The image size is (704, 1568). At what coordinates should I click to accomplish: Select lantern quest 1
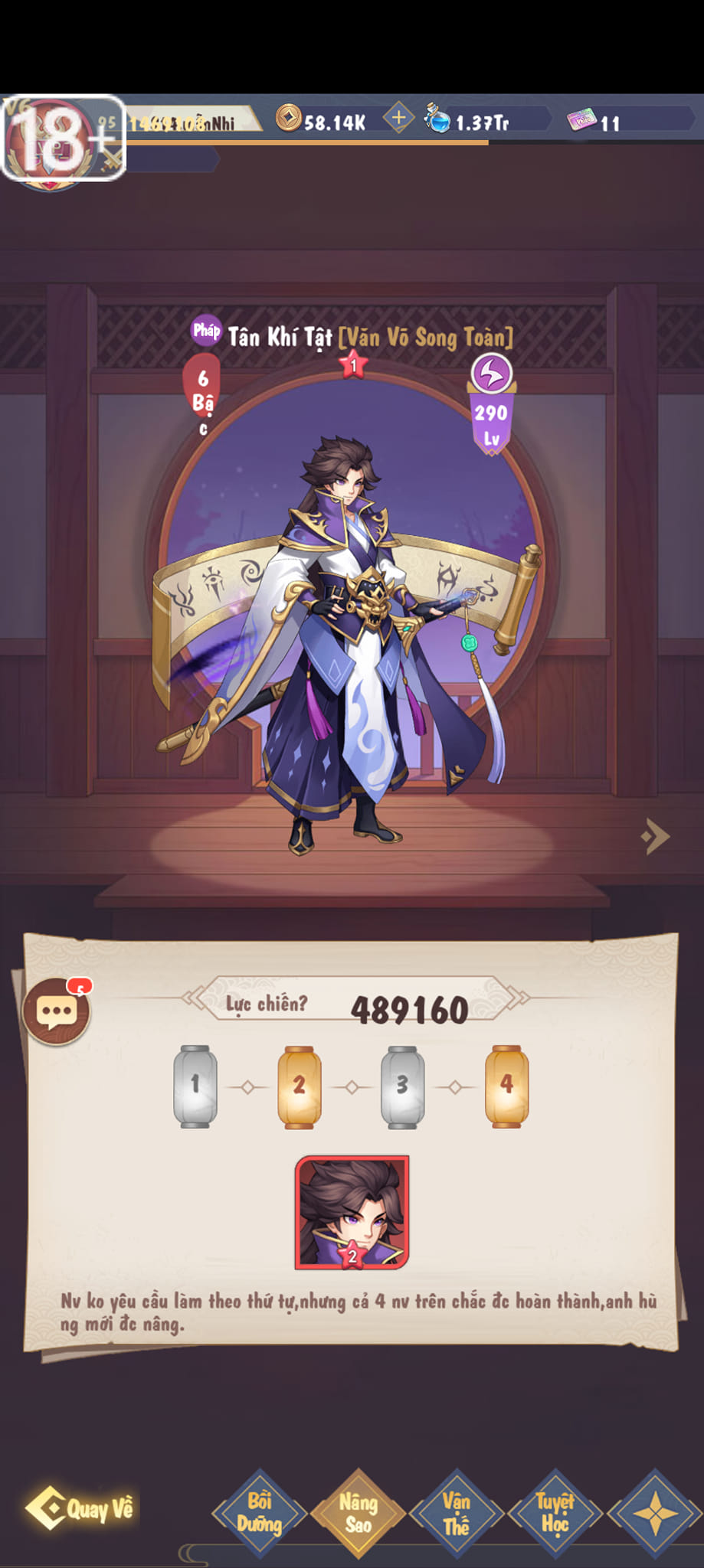(x=195, y=1086)
